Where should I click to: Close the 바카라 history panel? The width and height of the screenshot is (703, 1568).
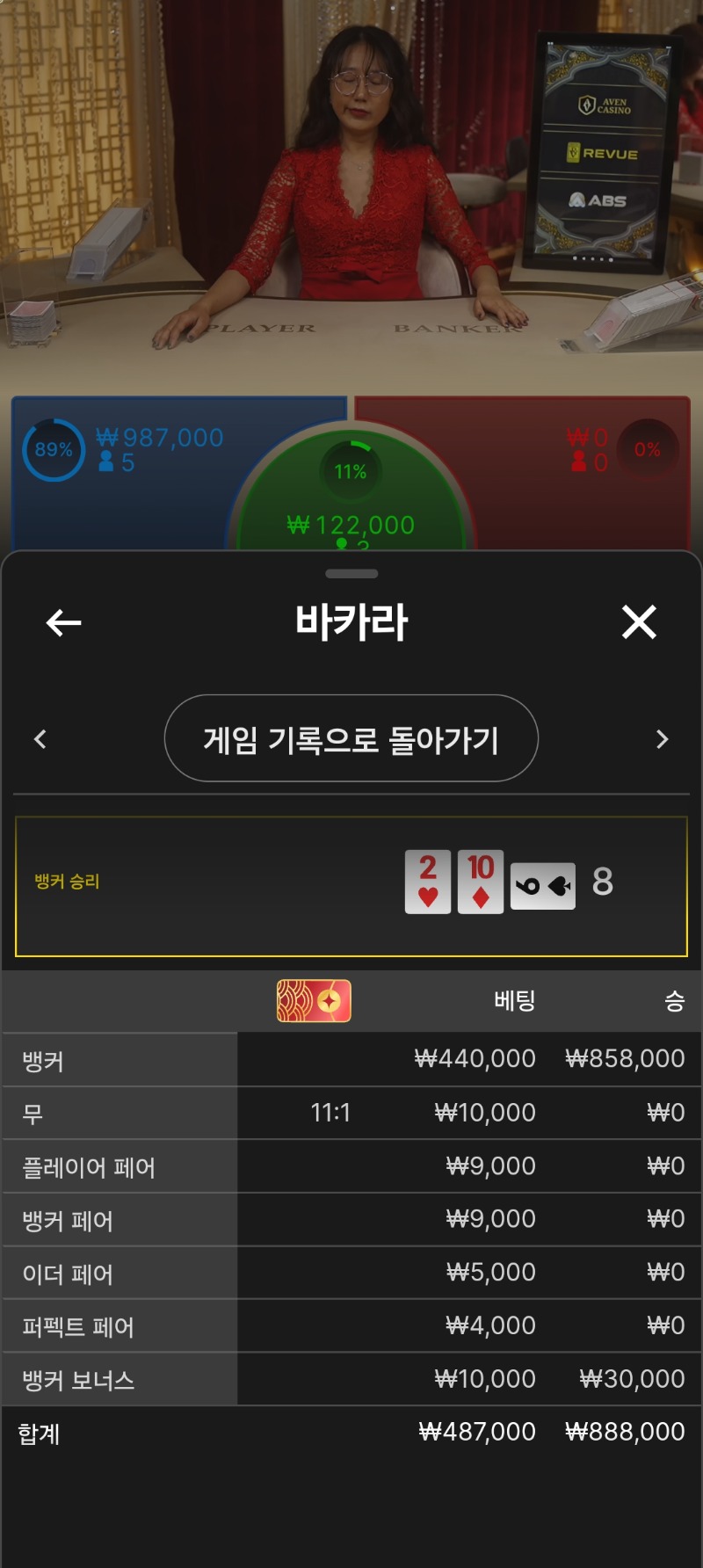click(639, 622)
